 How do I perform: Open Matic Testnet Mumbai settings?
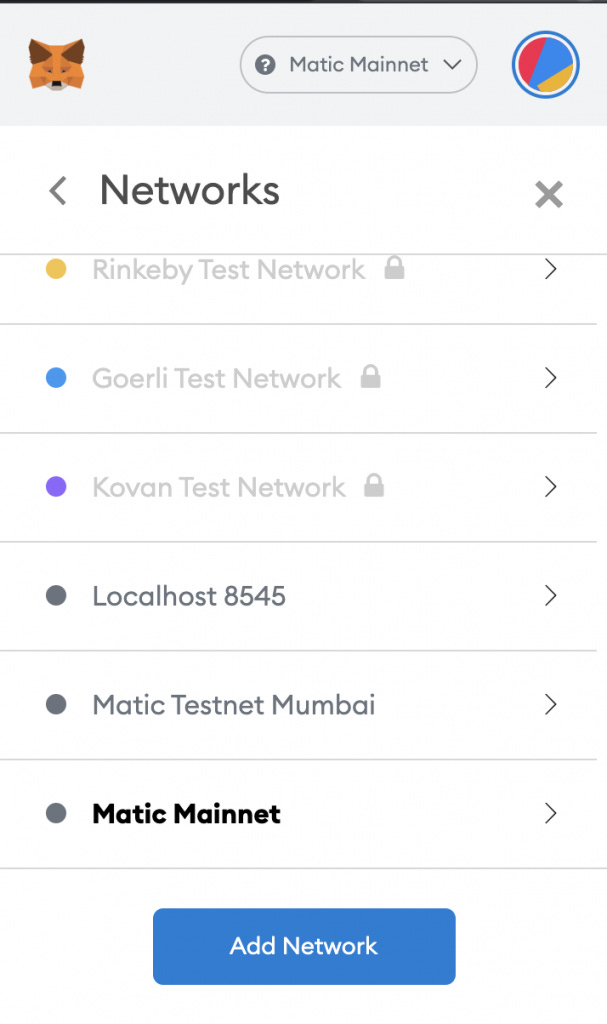click(299, 705)
